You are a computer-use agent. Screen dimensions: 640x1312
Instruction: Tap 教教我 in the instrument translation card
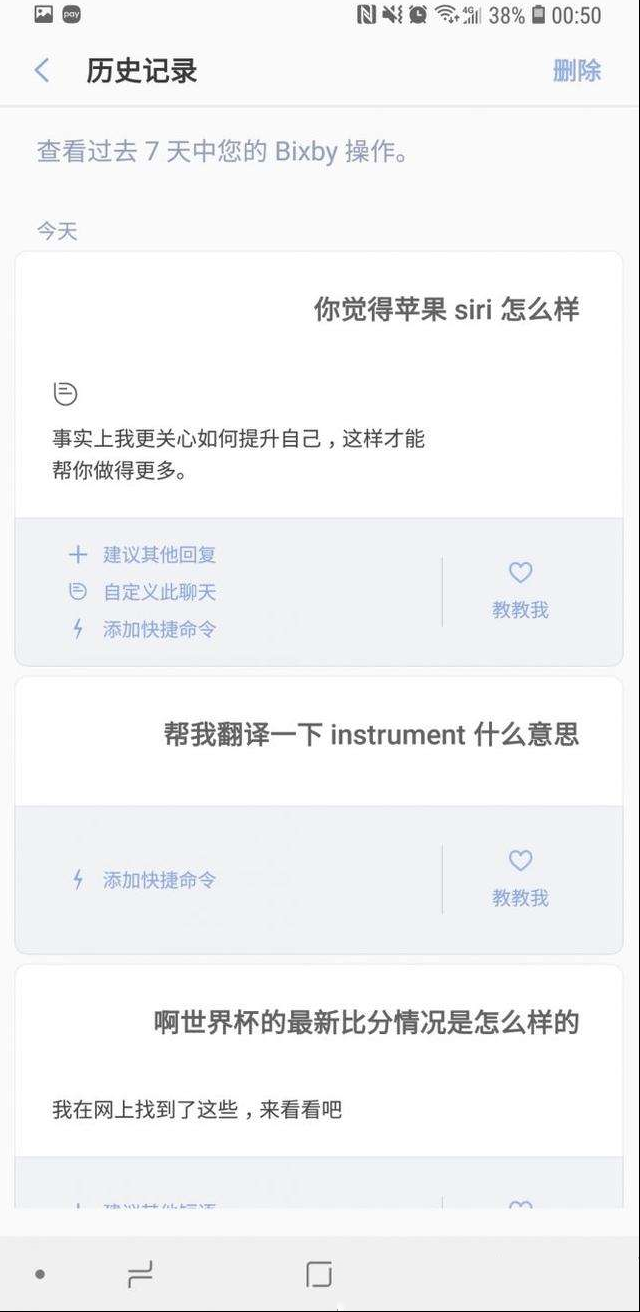(520, 879)
